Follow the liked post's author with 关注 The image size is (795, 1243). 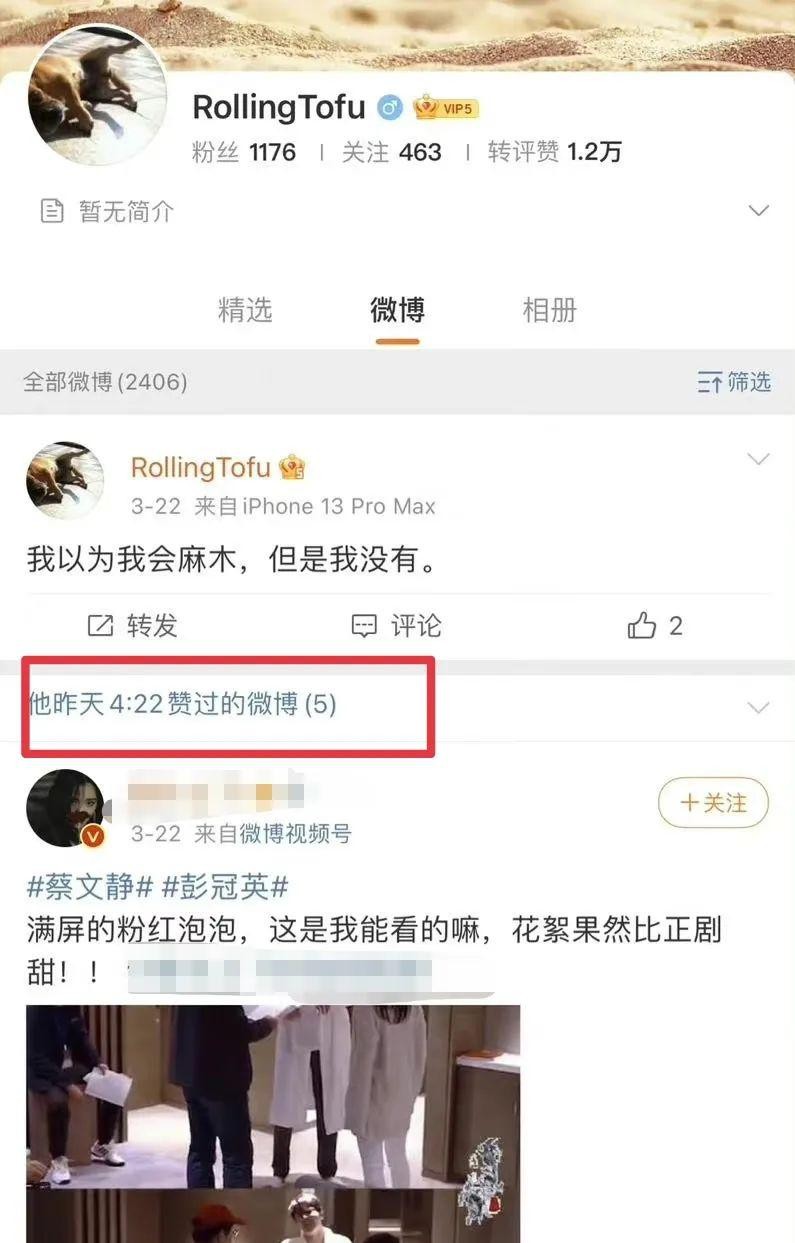point(713,803)
